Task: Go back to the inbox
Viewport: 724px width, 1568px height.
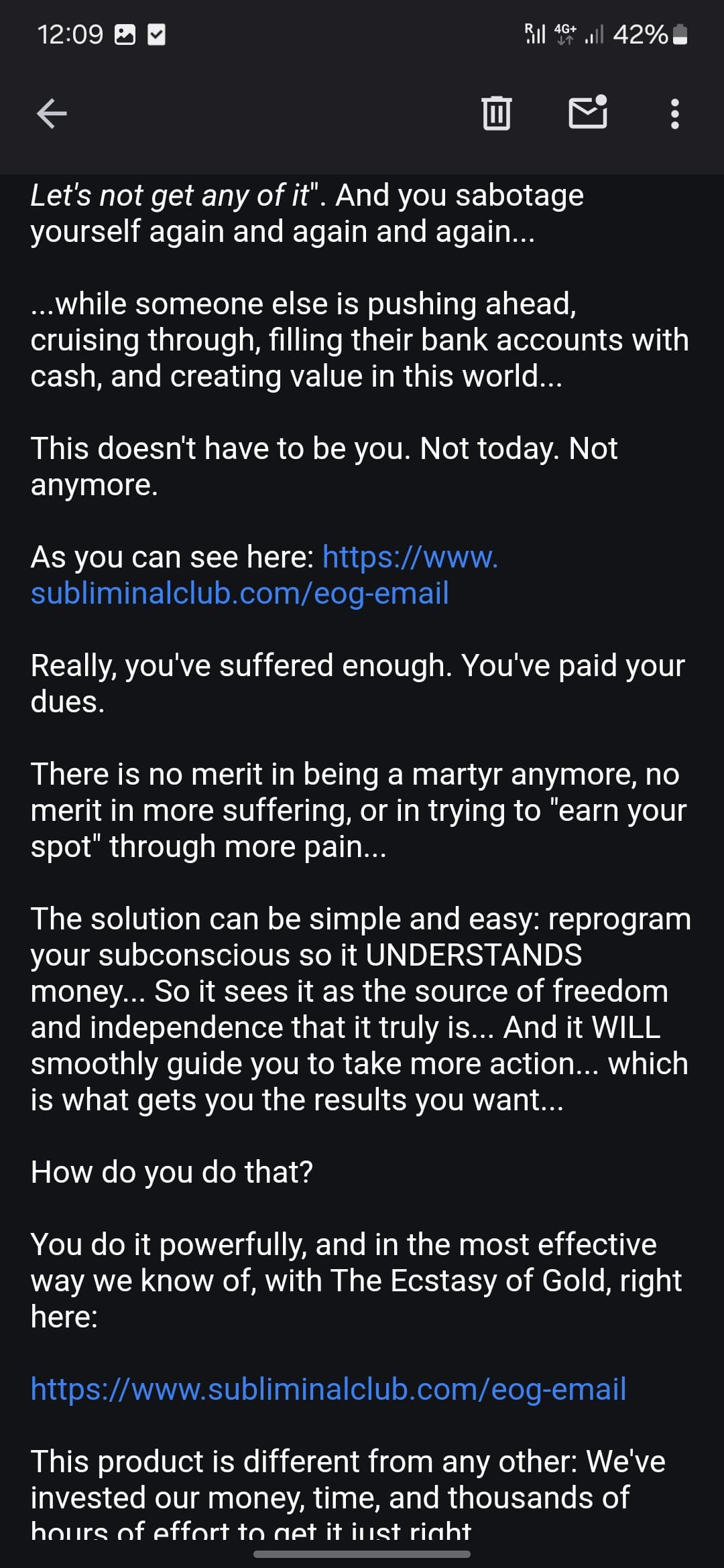Action: [52, 113]
